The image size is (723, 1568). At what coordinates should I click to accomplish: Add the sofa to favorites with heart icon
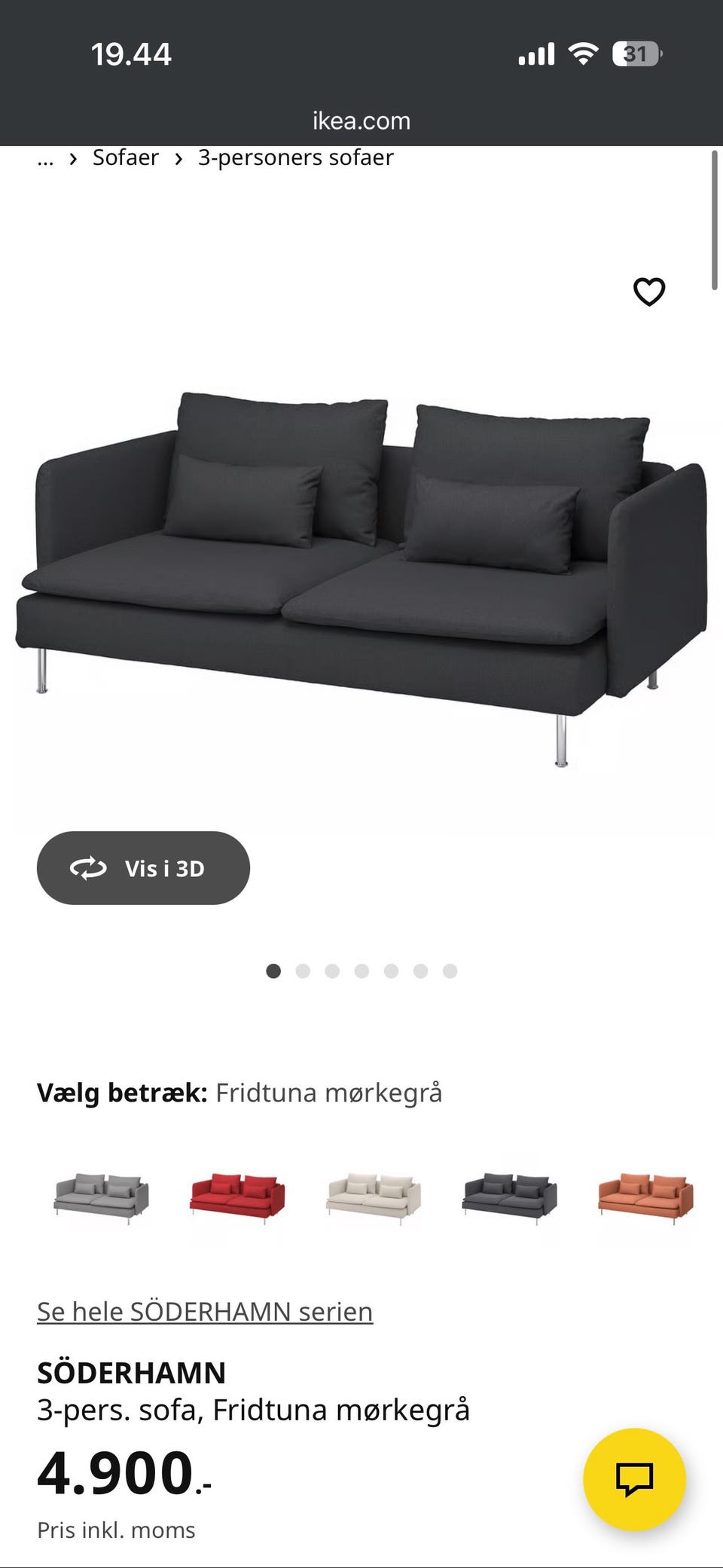pyautogui.click(x=648, y=291)
